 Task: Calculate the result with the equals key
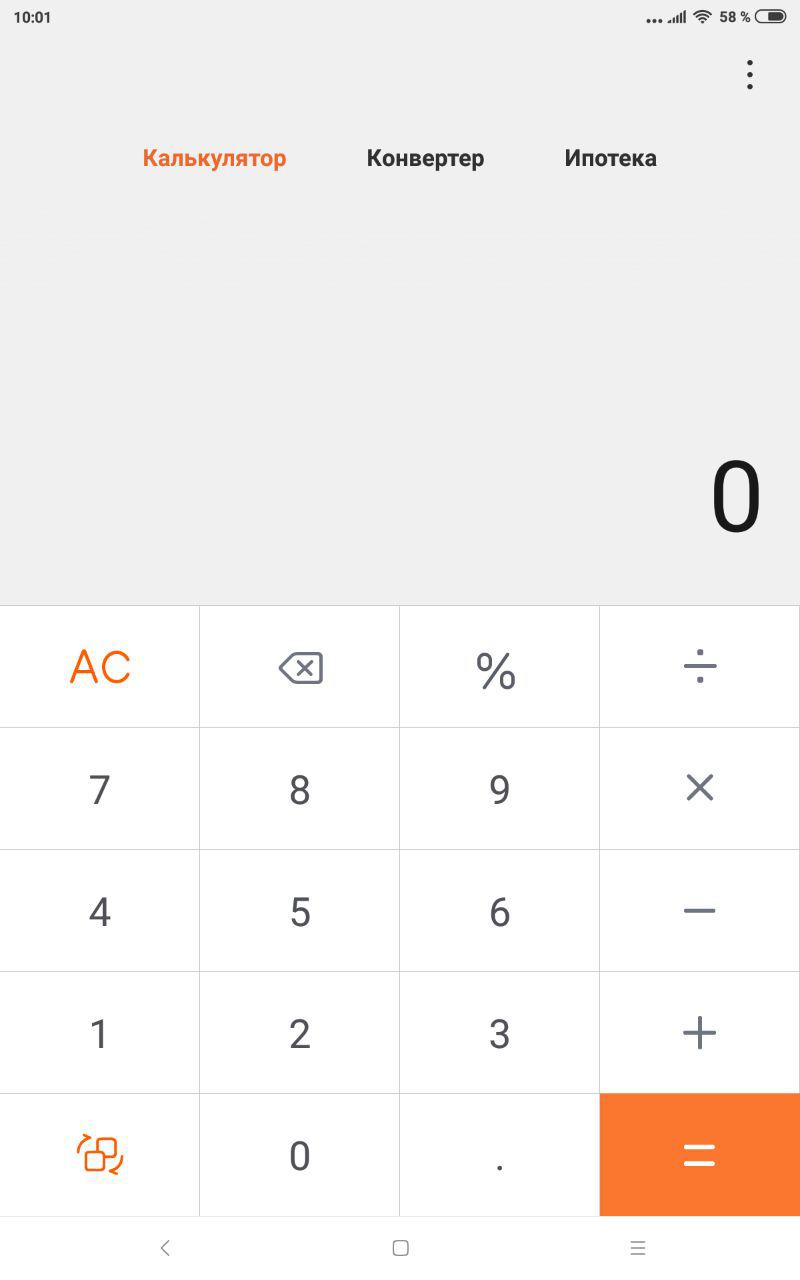pyautogui.click(x=700, y=1155)
